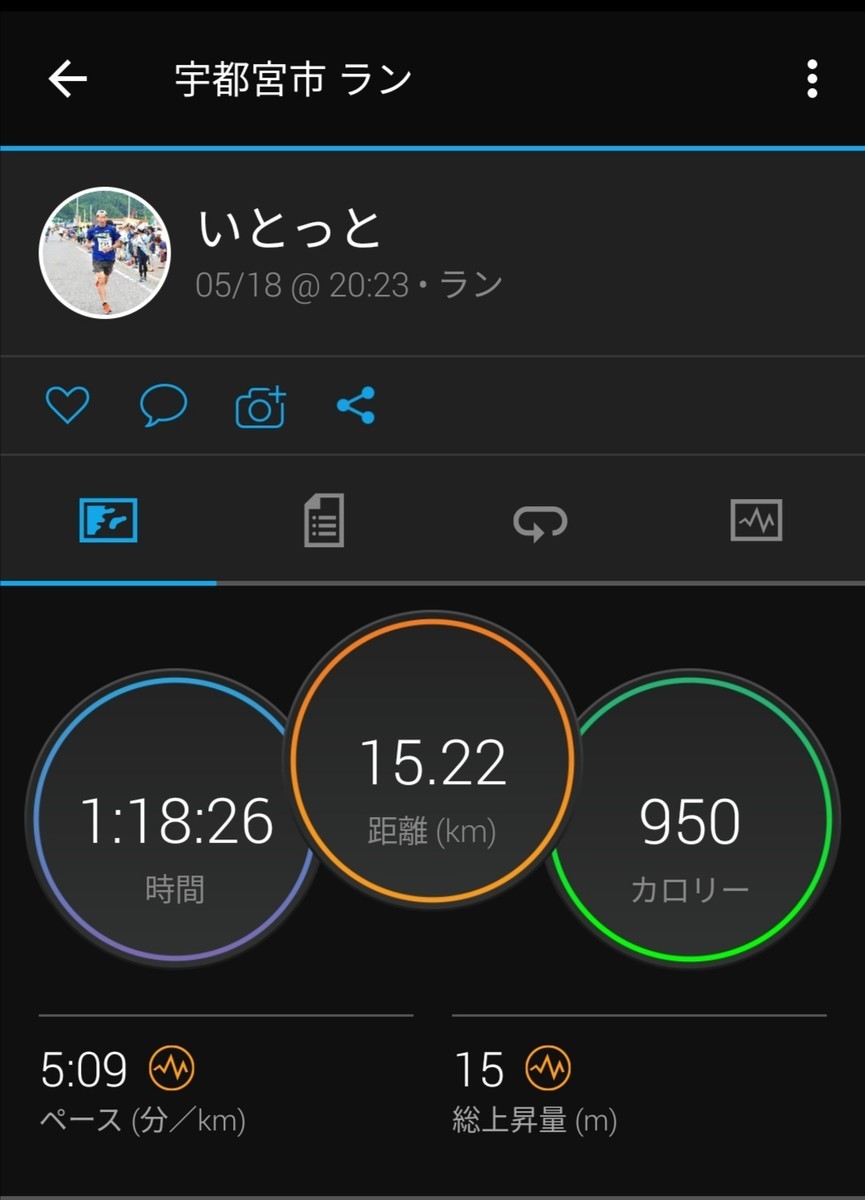Image resolution: width=865 pixels, height=1200 pixels.
Task: Share this run activity
Action: (356, 405)
